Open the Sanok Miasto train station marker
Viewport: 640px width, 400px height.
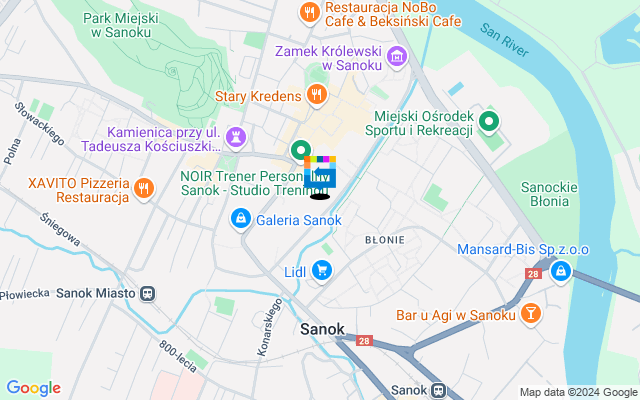point(147,294)
